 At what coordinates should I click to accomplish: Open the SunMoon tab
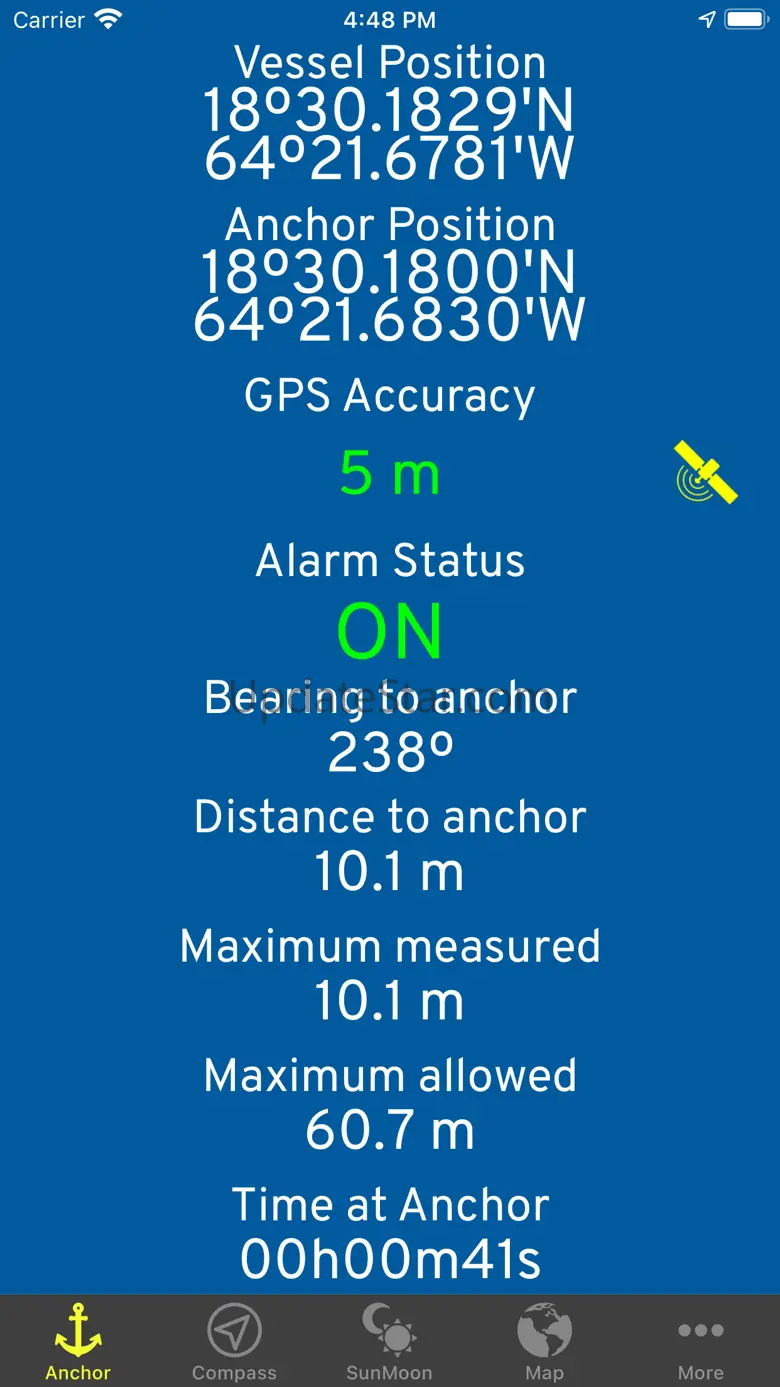coord(389,1342)
